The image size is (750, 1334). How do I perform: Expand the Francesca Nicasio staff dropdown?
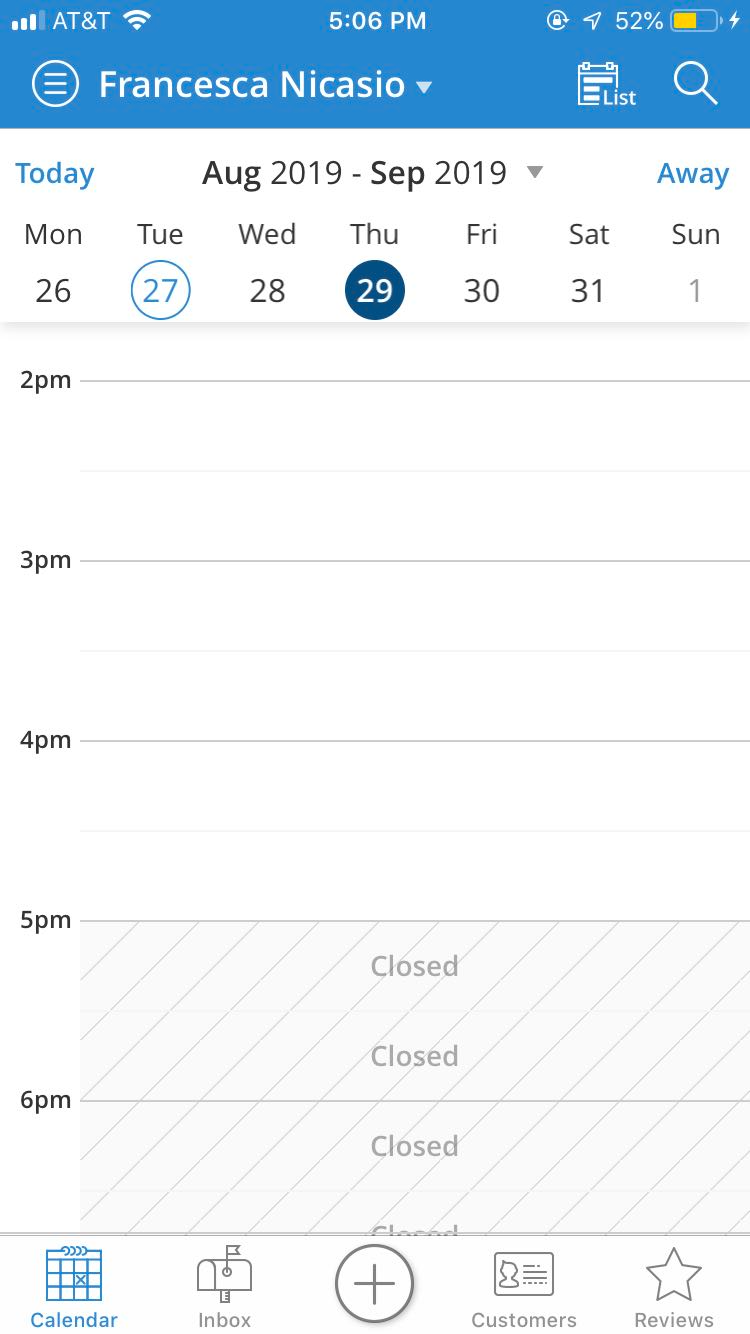265,85
